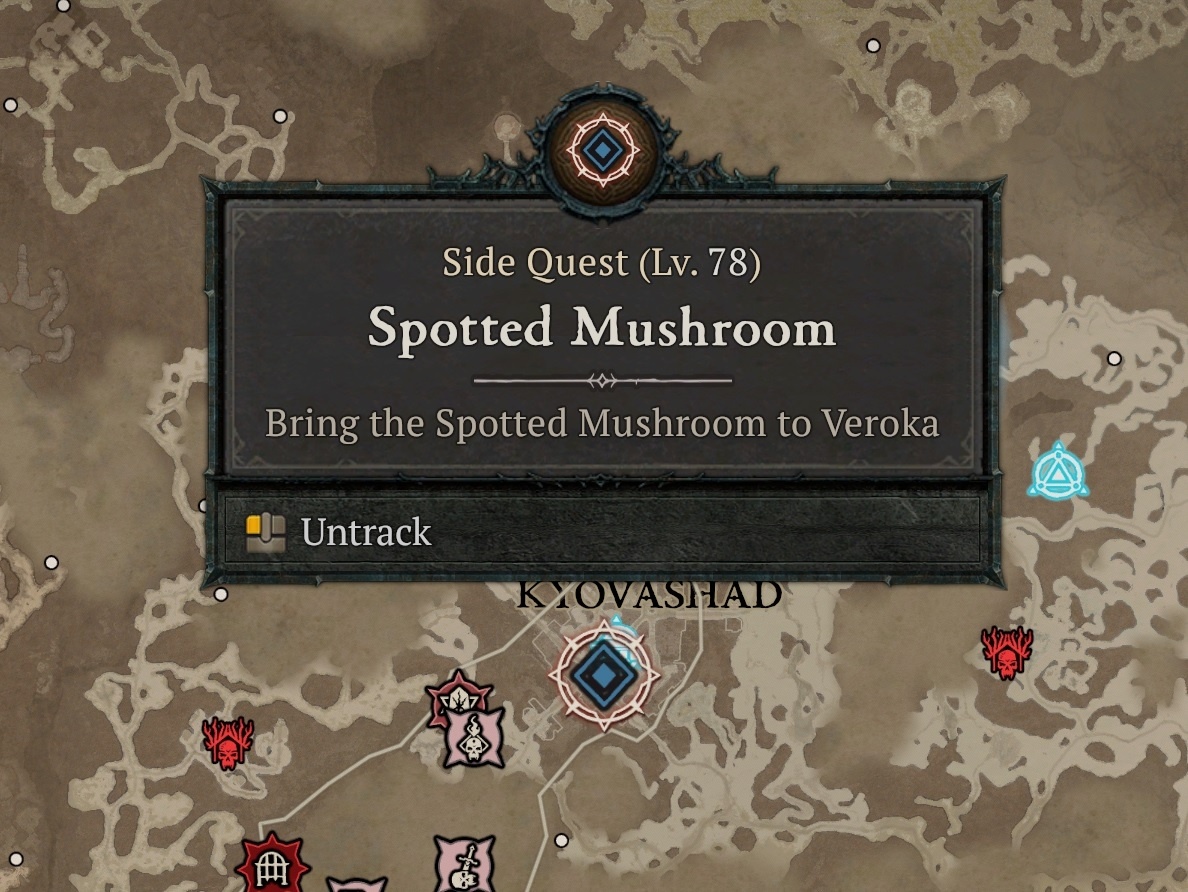Select the quest marker on Kyovashad
Screen dimensions: 1188x892
click(604, 673)
